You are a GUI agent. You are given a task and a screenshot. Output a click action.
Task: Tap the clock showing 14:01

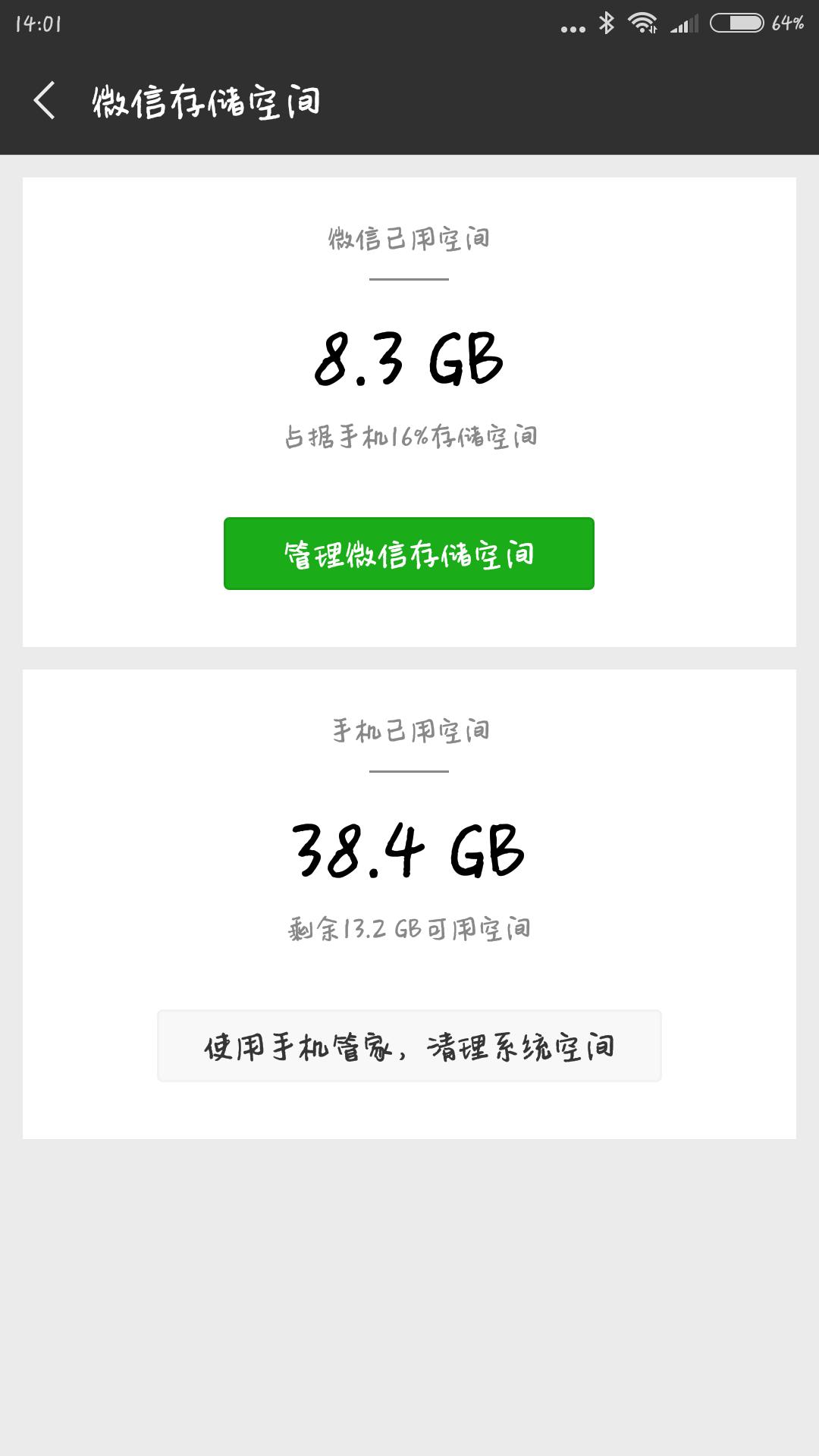(x=36, y=23)
